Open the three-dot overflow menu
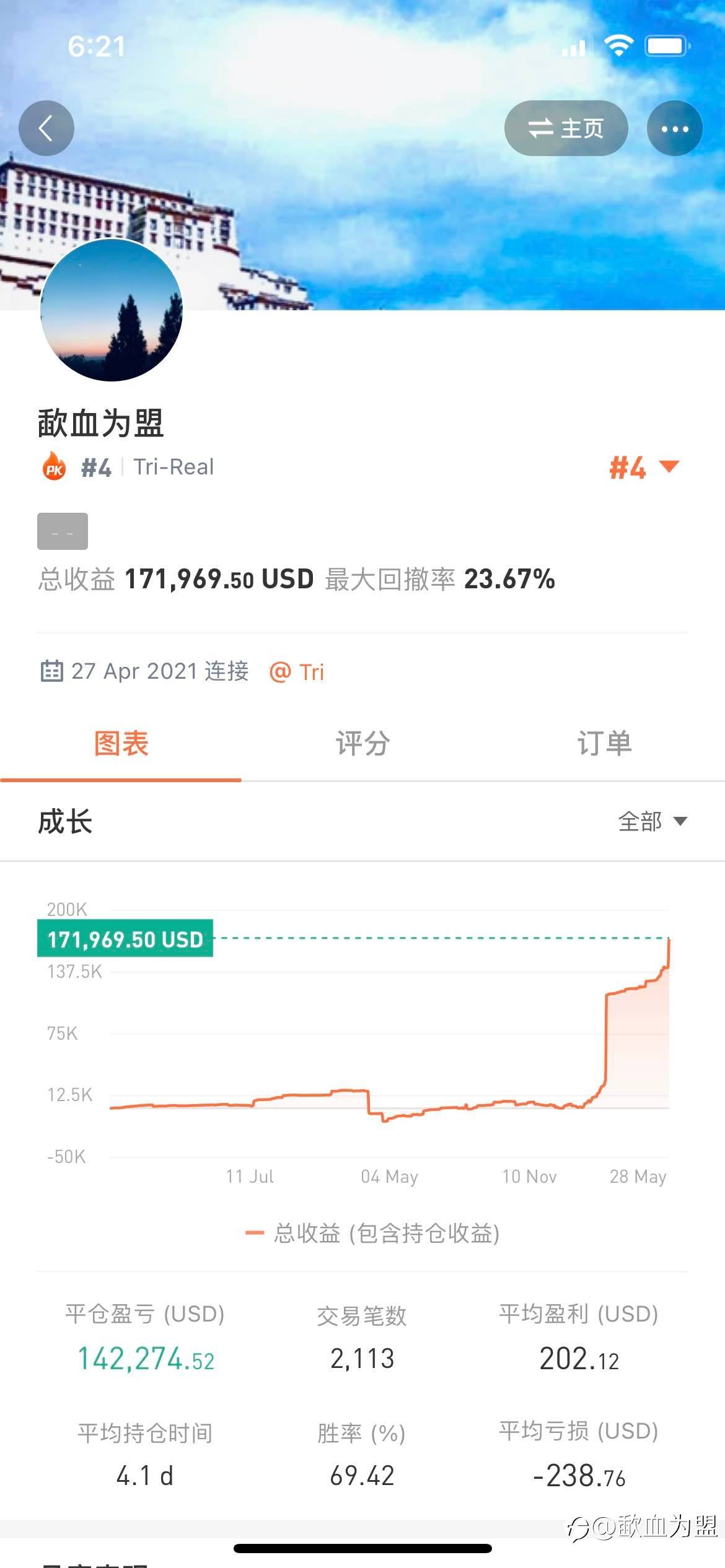The width and height of the screenshot is (725, 1568). click(675, 128)
